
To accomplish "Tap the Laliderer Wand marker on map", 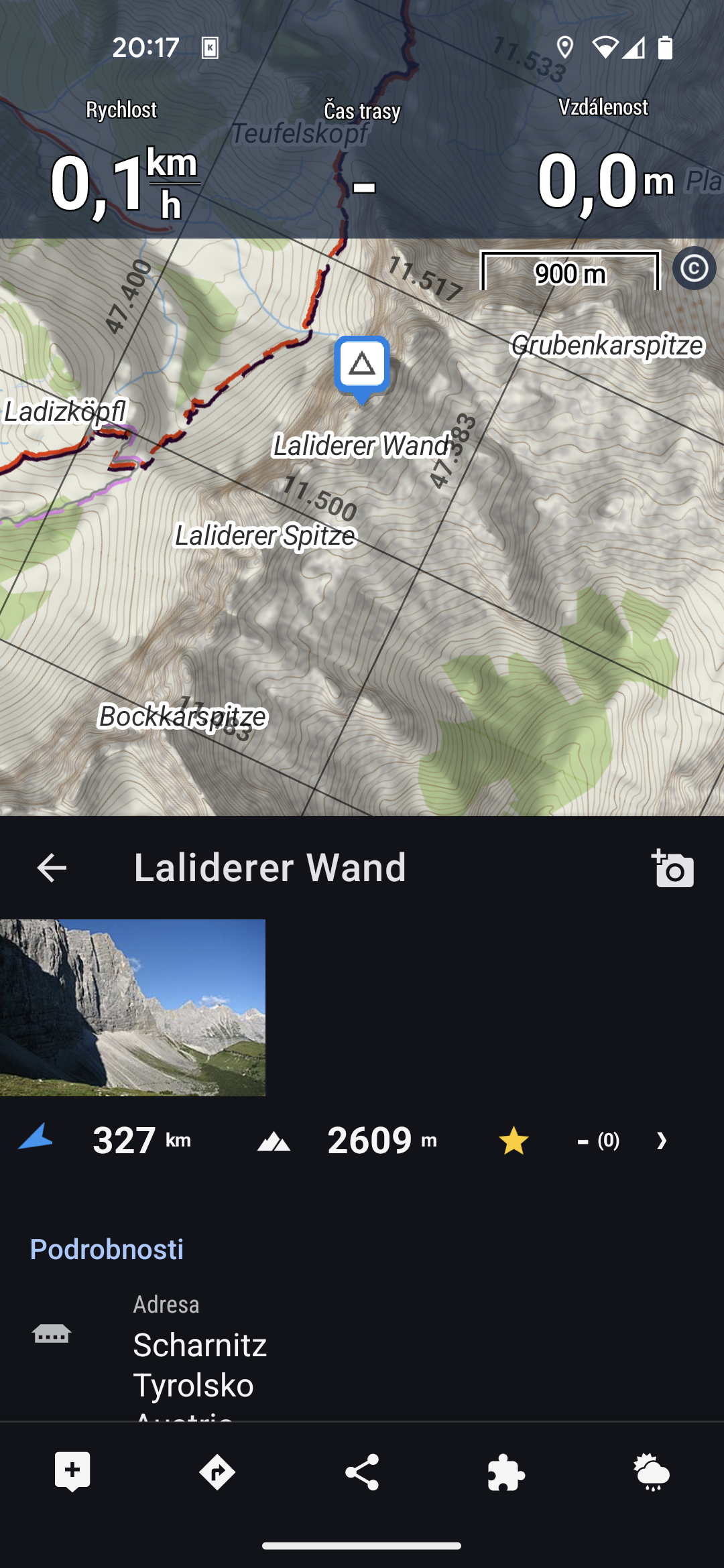I will click(x=362, y=367).
